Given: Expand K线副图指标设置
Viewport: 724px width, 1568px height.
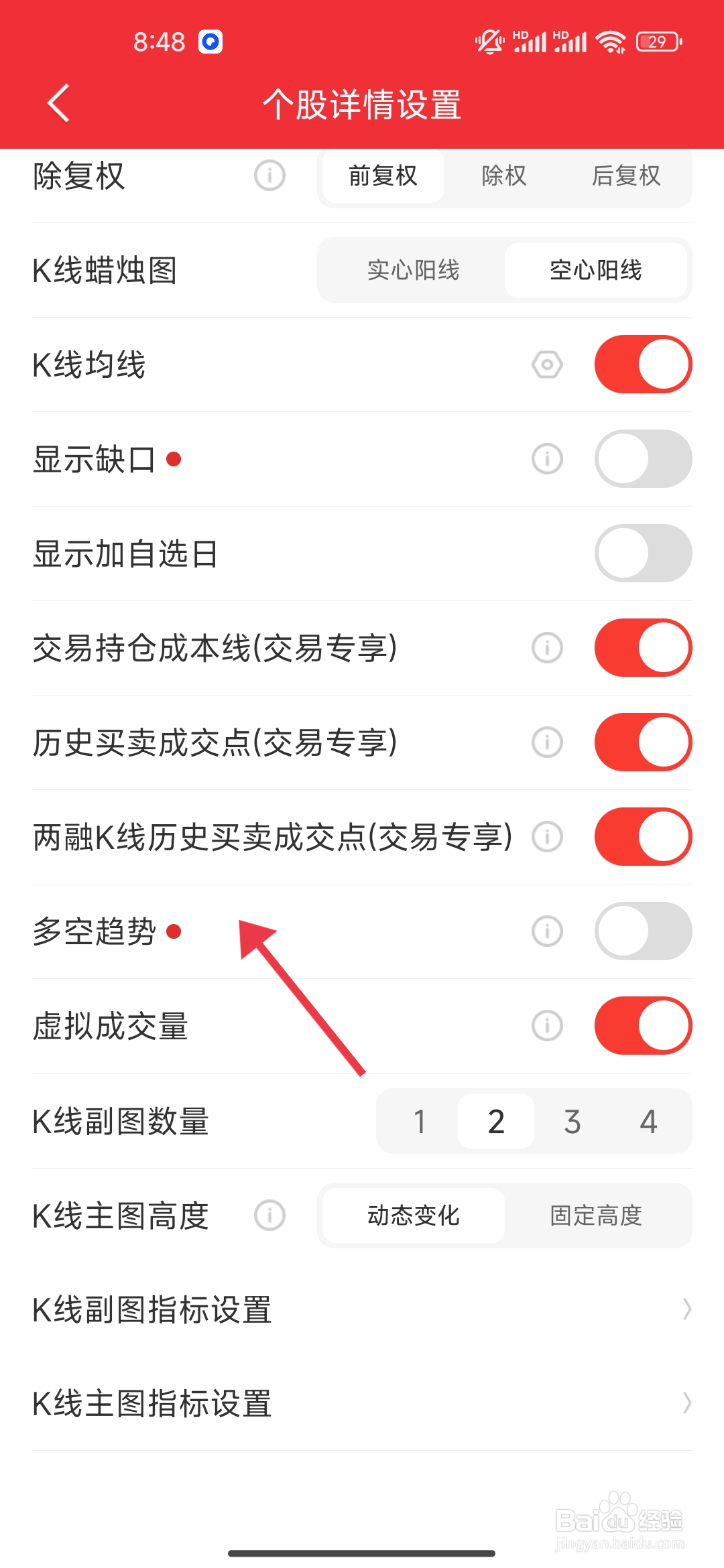Looking at the screenshot, I should pyautogui.click(x=362, y=1310).
